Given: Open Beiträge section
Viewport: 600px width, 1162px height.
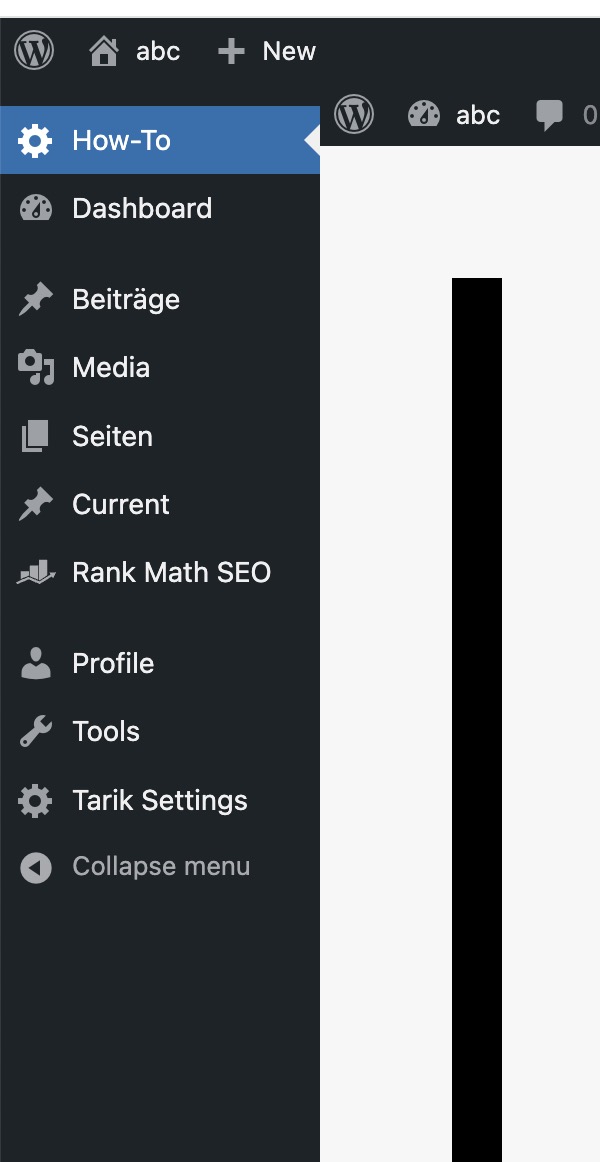Looking at the screenshot, I should pyautogui.click(x=160, y=299).
